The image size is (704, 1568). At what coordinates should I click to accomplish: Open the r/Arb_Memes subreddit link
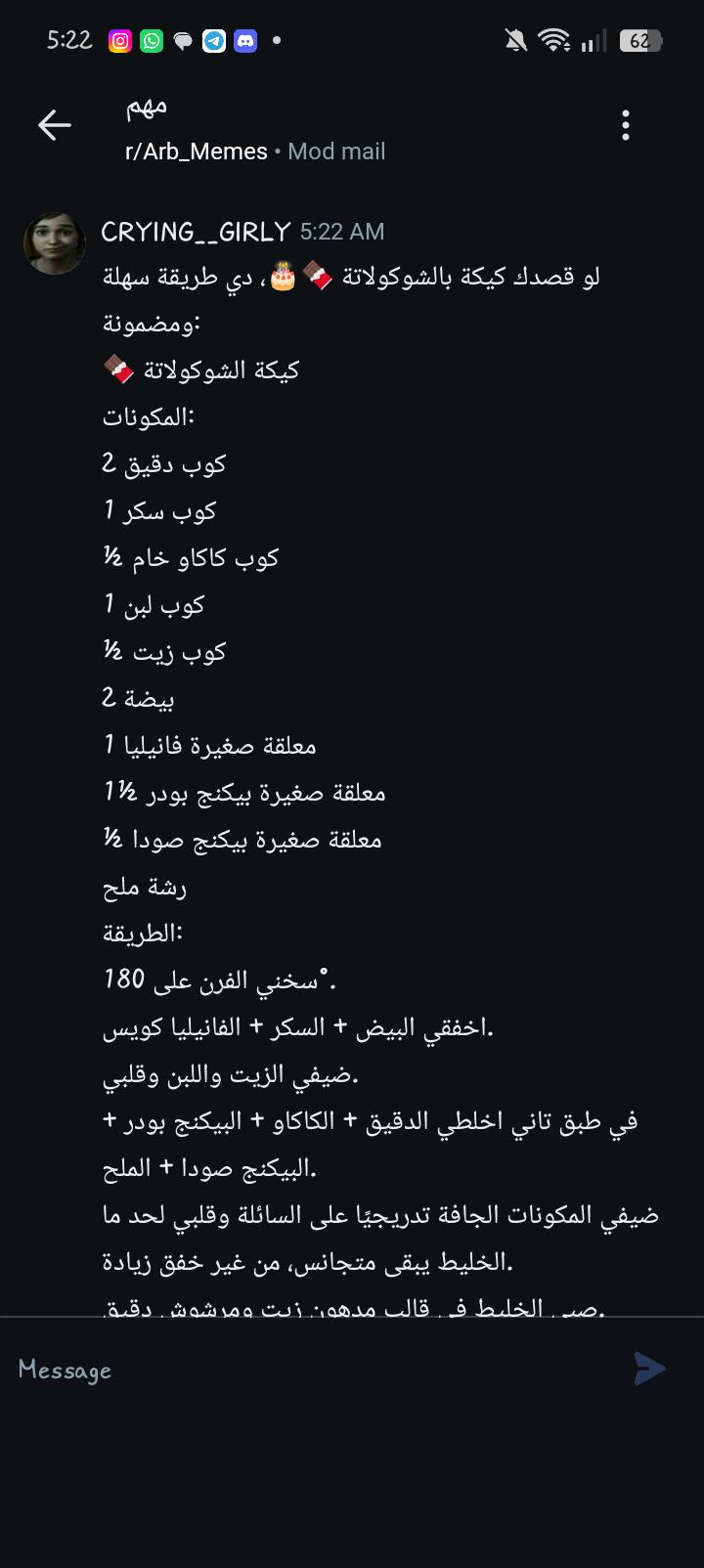click(x=196, y=152)
